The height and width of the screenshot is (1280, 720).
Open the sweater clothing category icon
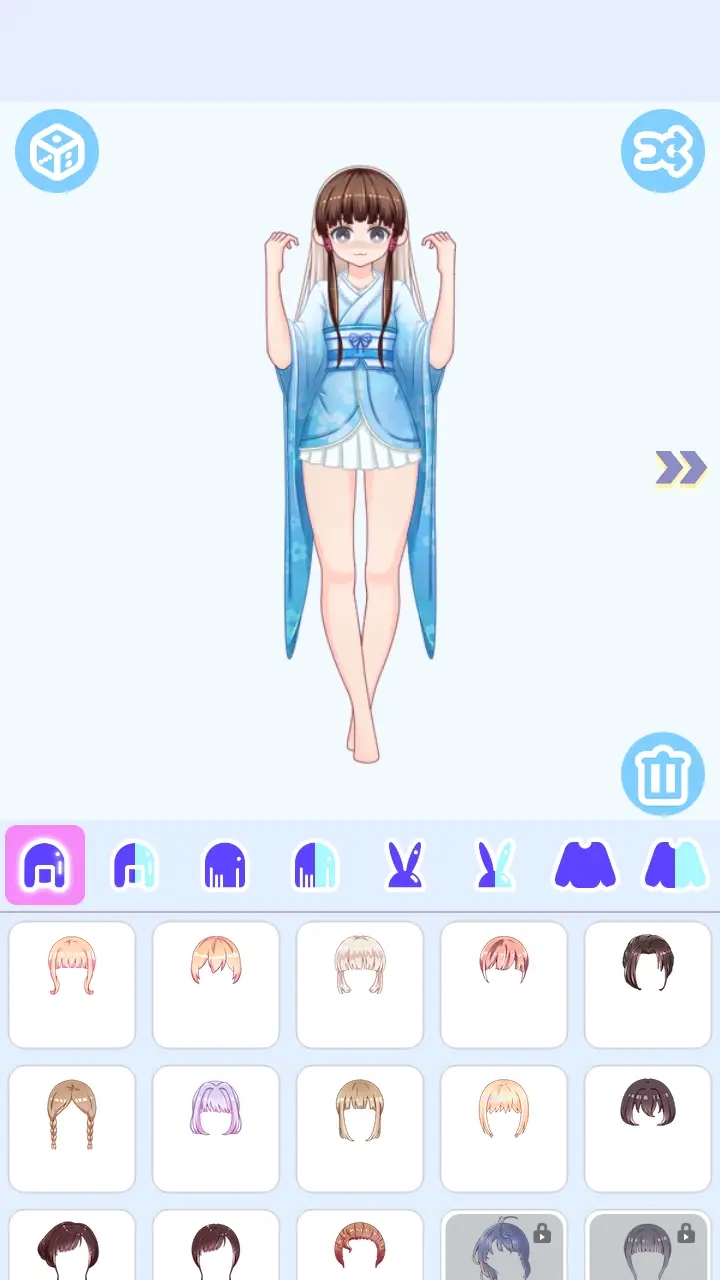pyautogui.click(x=585, y=864)
